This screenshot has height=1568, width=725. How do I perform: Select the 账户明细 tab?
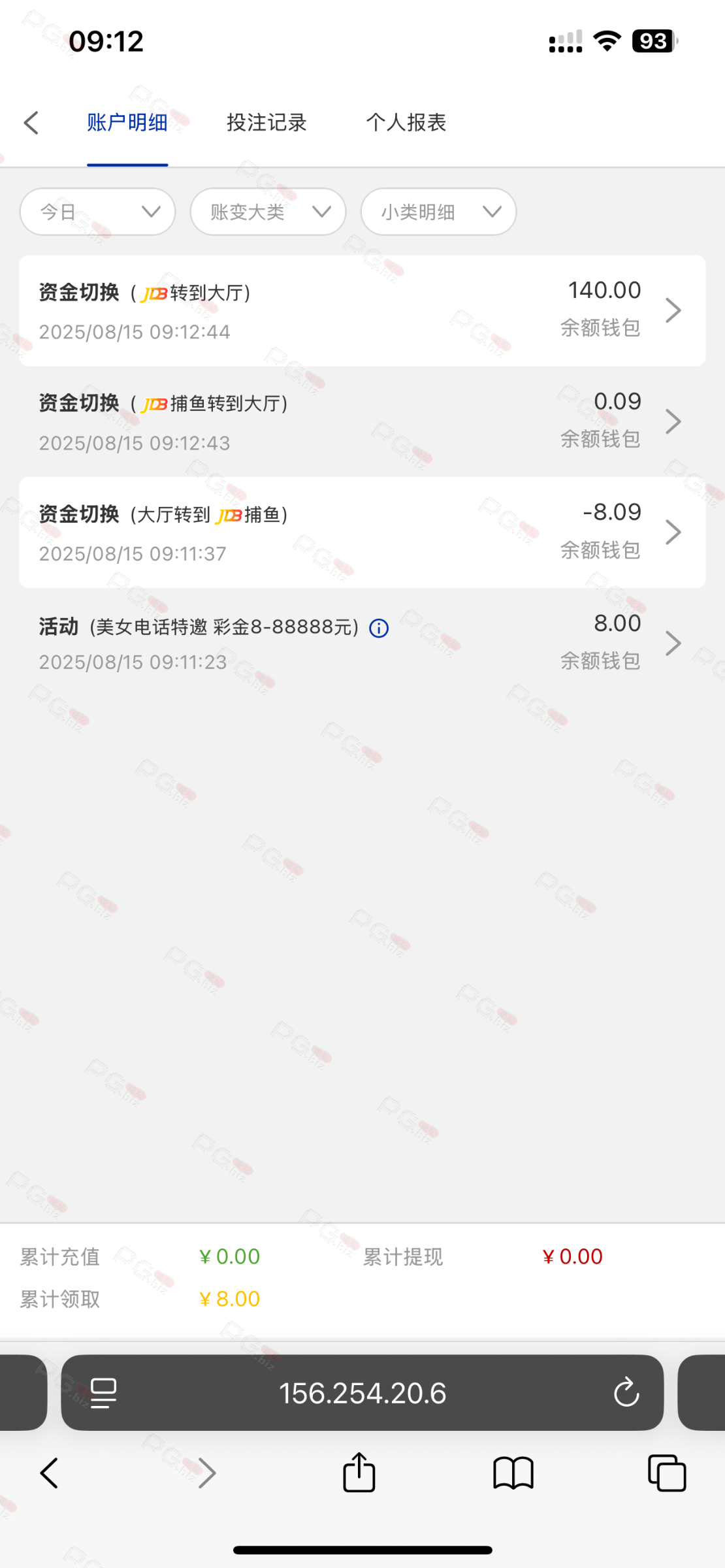point(127,123)
